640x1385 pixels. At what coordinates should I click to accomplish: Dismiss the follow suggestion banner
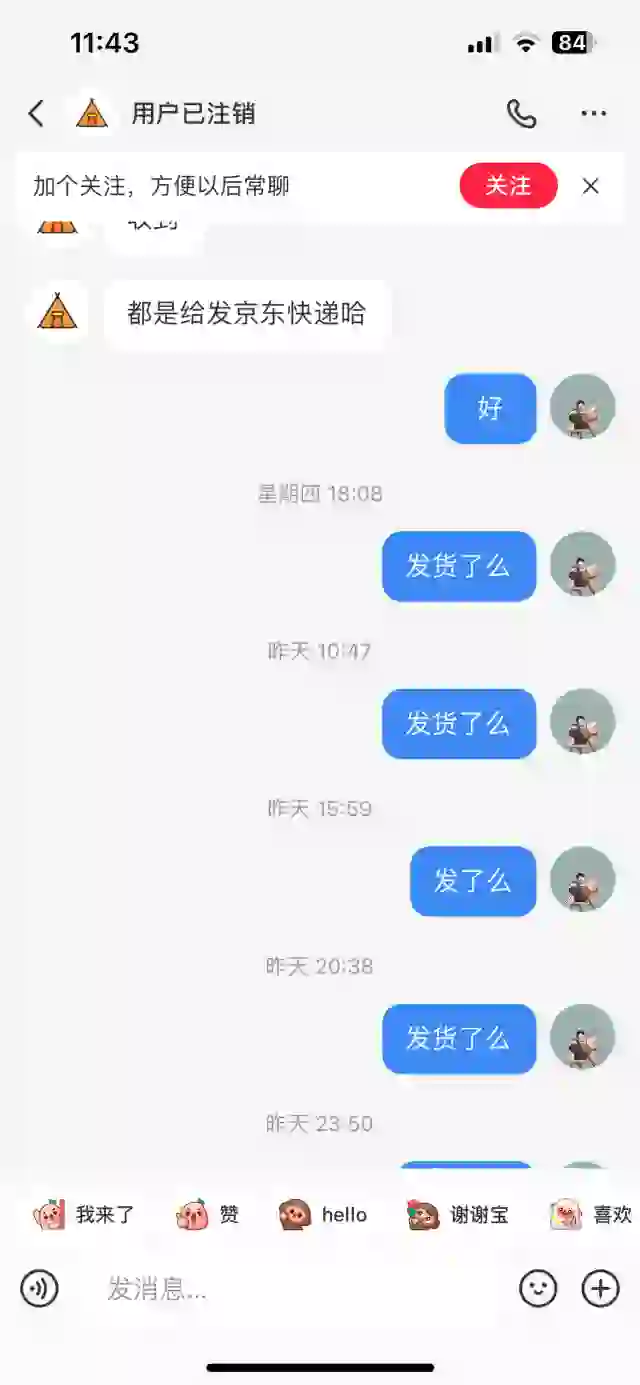pyautogui.click(x=591, y=185)
